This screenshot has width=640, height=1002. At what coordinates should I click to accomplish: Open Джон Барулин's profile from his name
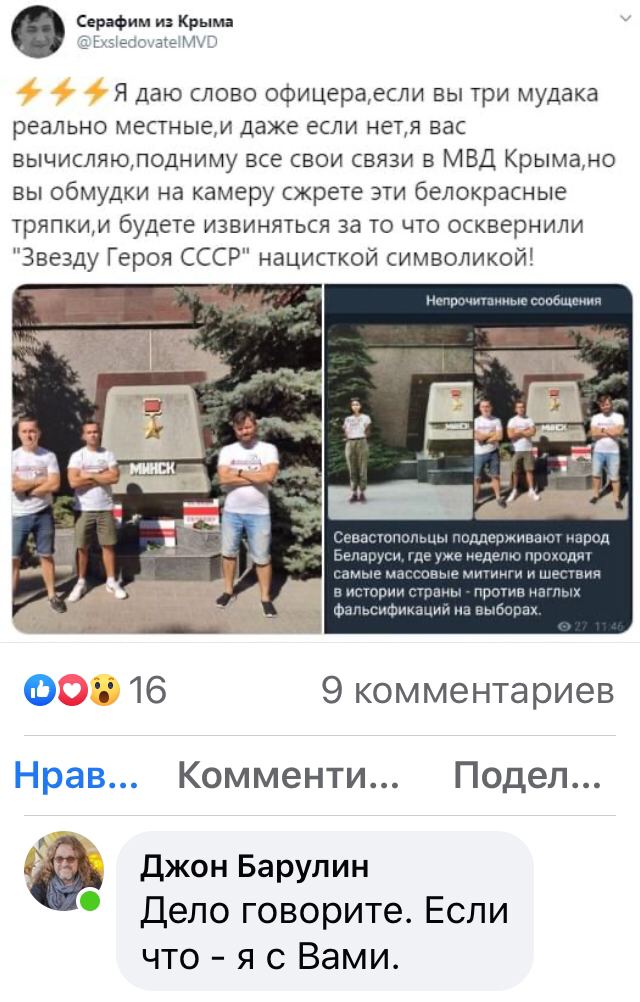coord(254,866)
